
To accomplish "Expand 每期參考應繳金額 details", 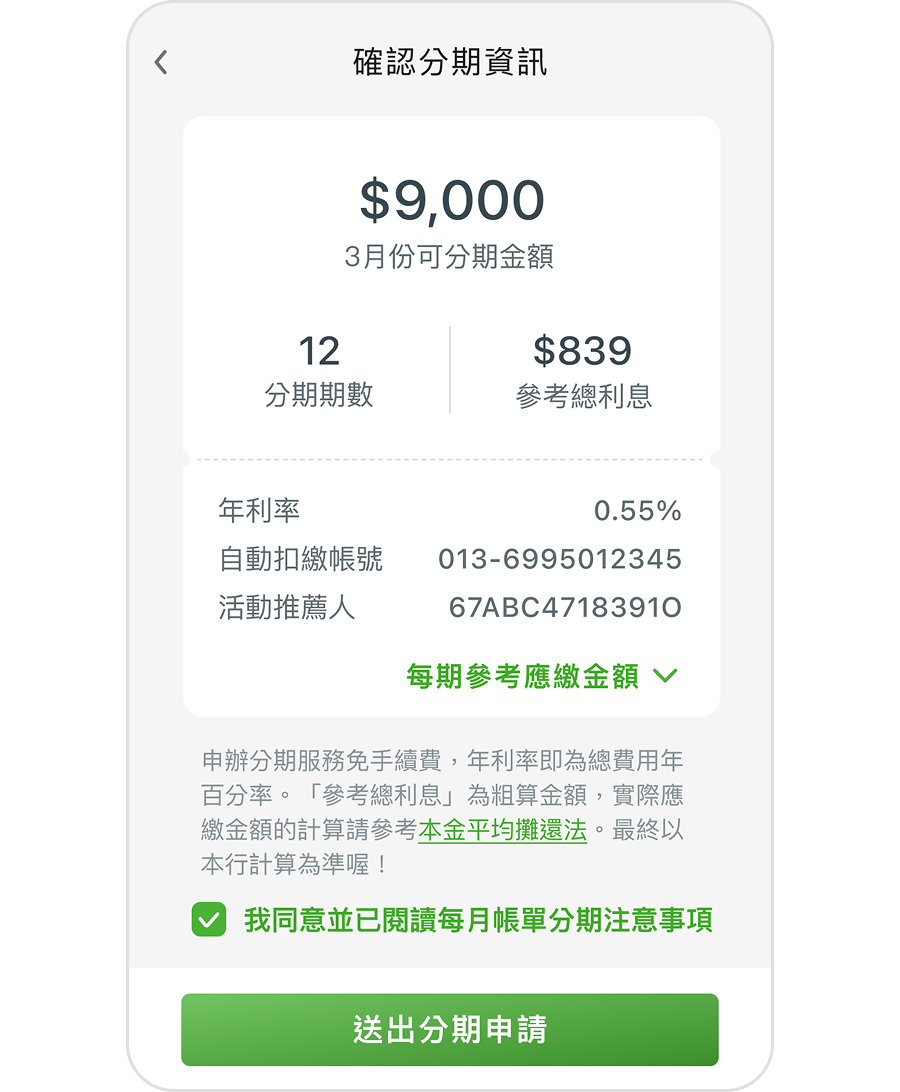I will pyautogui.click(x=542, y=676).
